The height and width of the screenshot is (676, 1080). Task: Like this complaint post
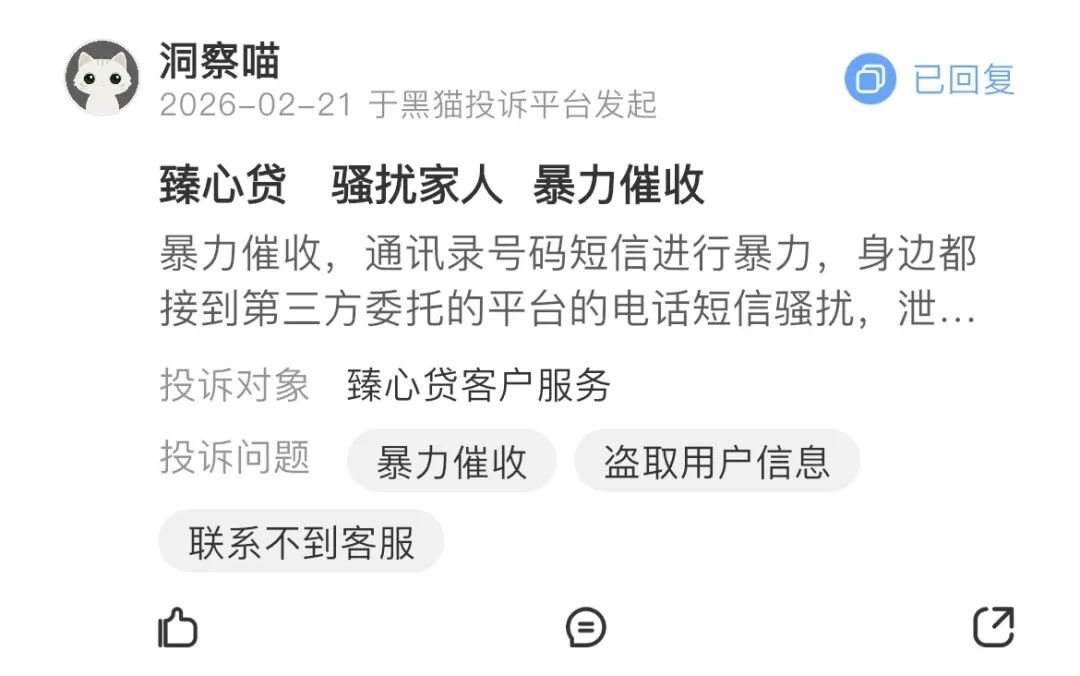[178, 628]
